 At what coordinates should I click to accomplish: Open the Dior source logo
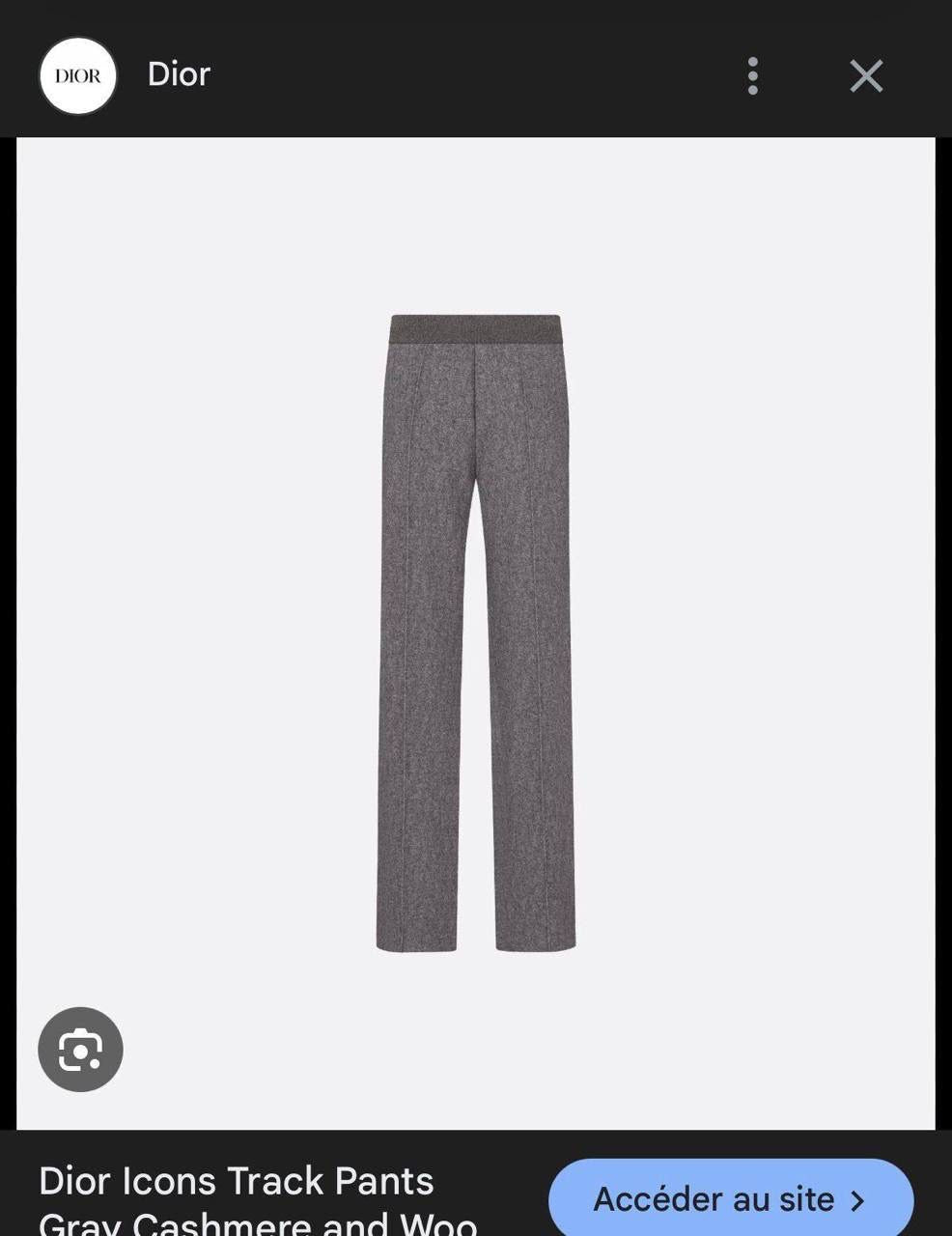[77, 75]
